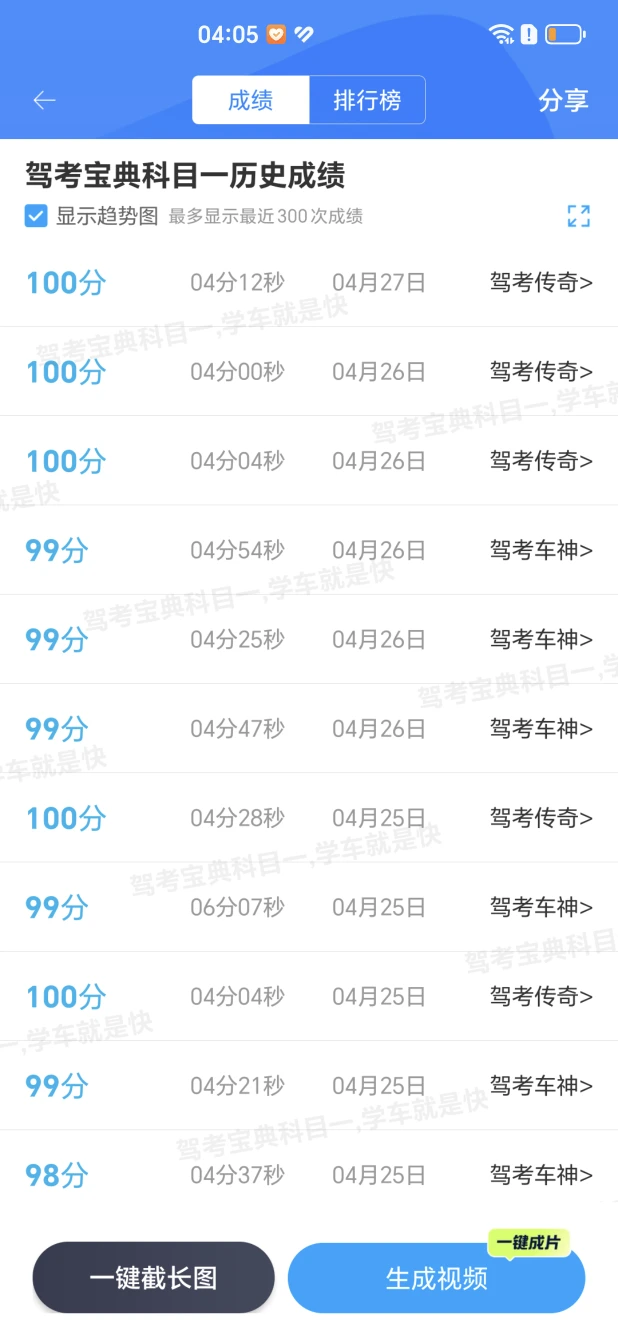Select the 成绩 tab
Viewport: 618px width, 1338px height.
250,100
